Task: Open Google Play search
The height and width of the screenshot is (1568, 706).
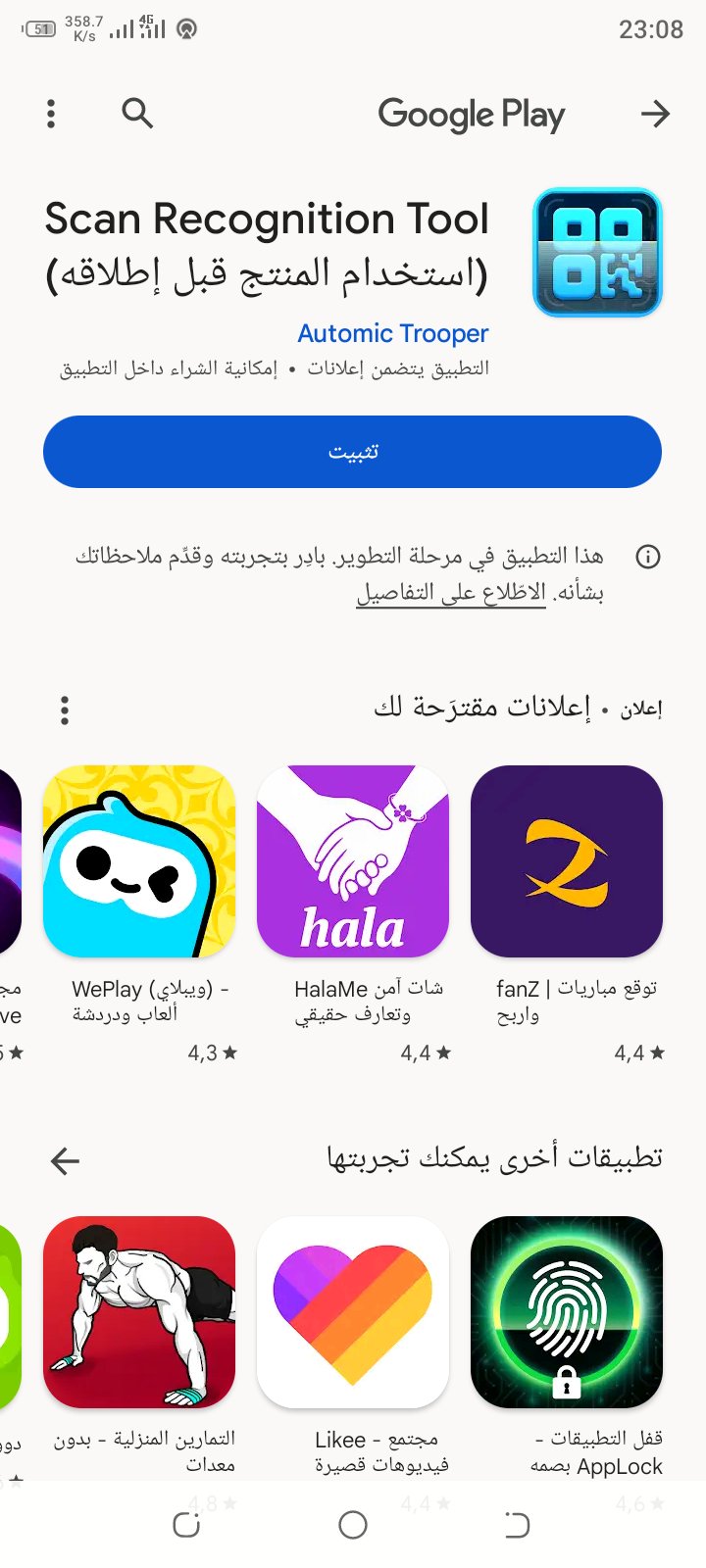Action: (137, 114)
